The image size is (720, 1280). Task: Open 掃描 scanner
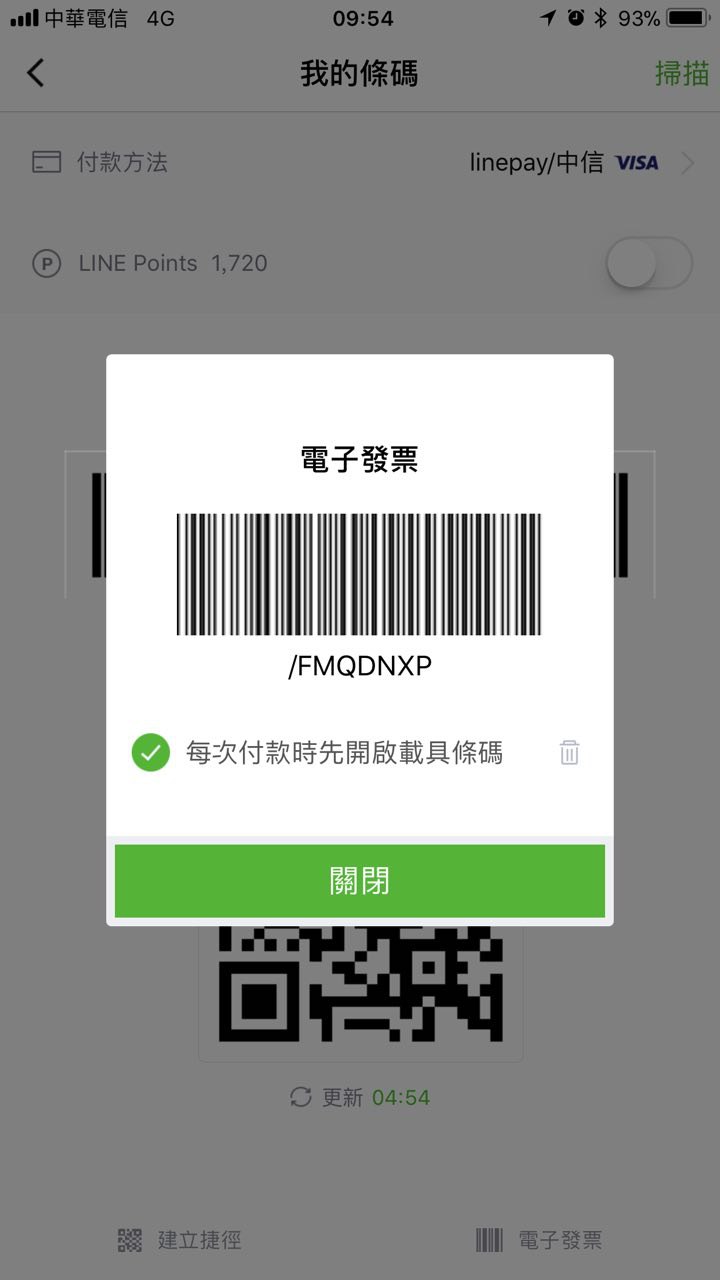(x=681, y=73)
